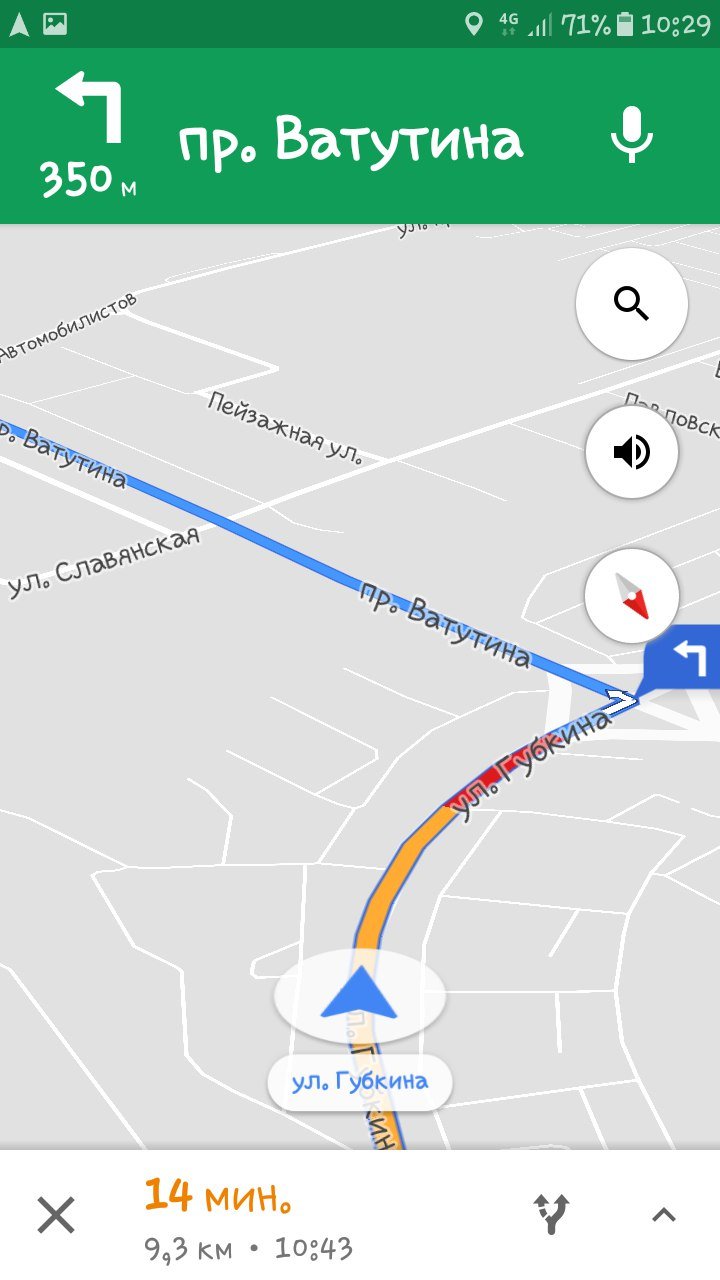Tap the microphone for voice command
Screen dimensions: 720x1280
[631, 137]
